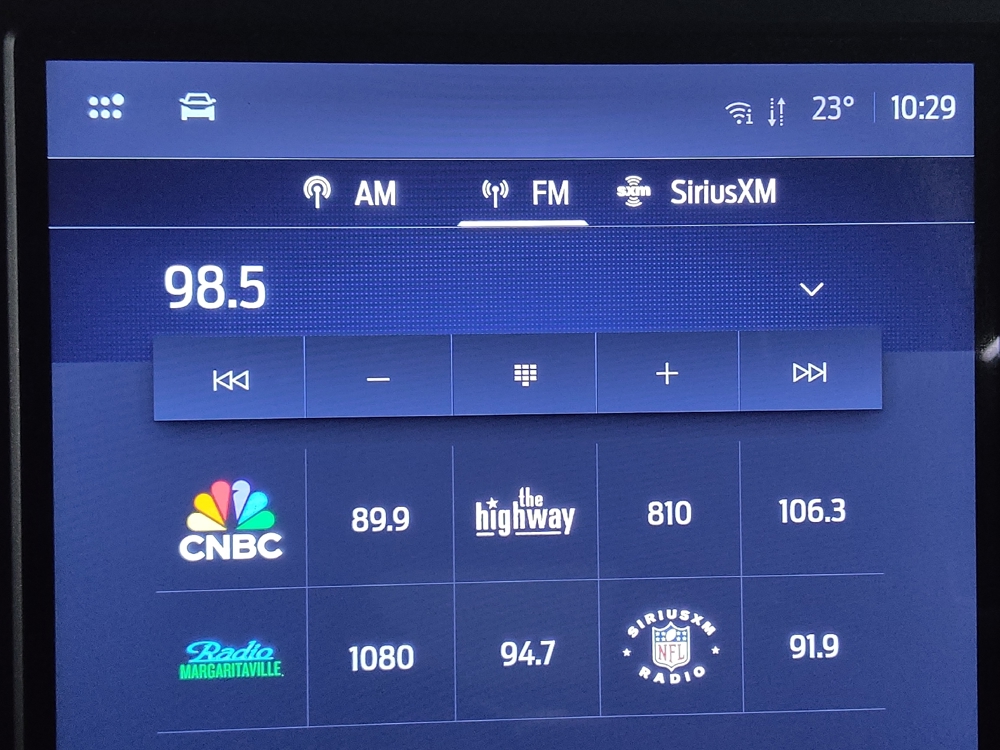Viewport: 1000px width, 750px height.
Task: Switch to the AM tab
Action: click(351, 193)
